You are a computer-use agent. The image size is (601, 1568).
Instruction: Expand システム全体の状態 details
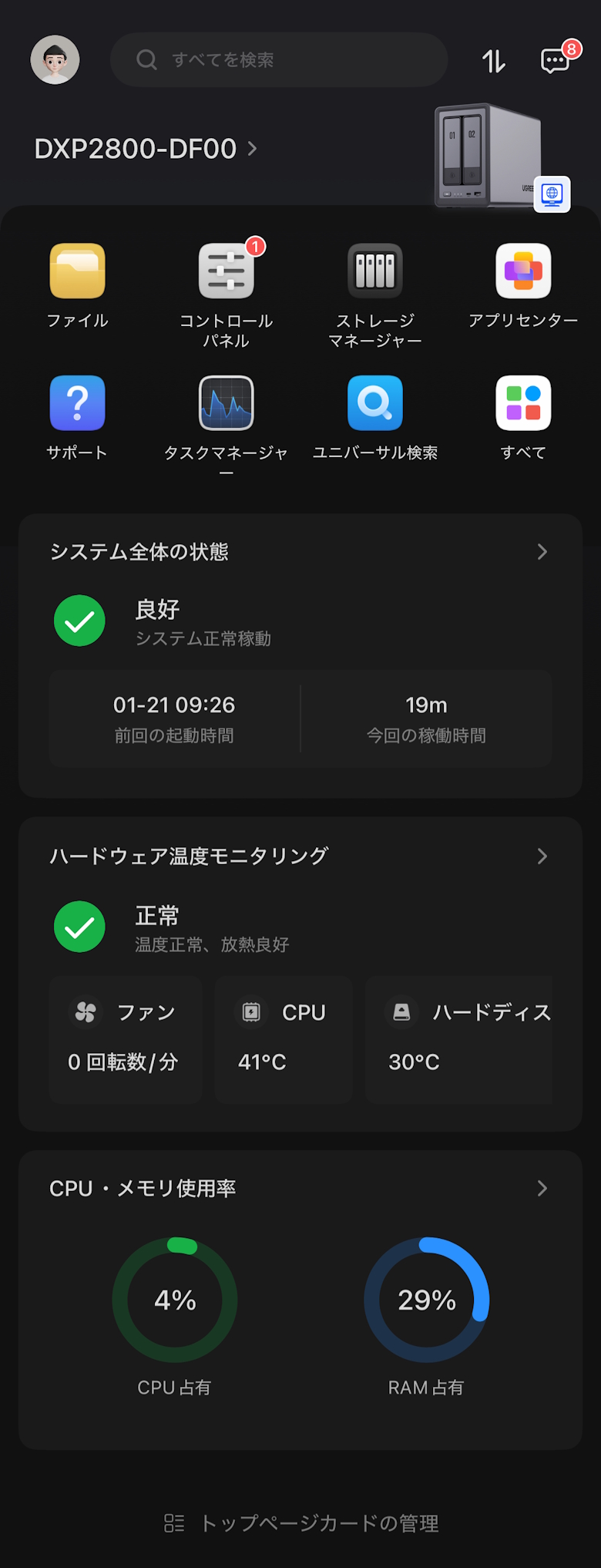(542, 552)
